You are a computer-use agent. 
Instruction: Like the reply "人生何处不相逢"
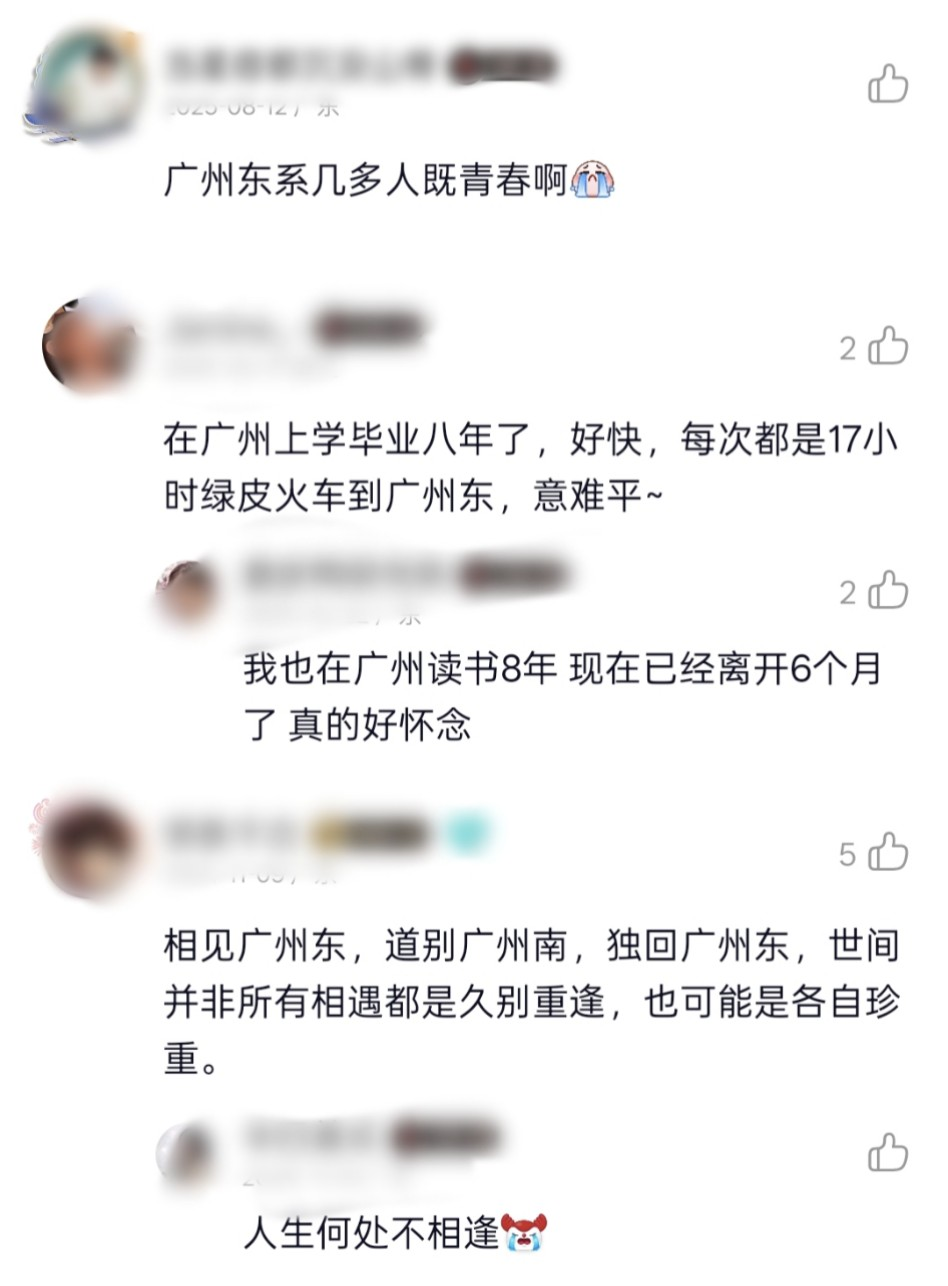tap(887, 1153)
